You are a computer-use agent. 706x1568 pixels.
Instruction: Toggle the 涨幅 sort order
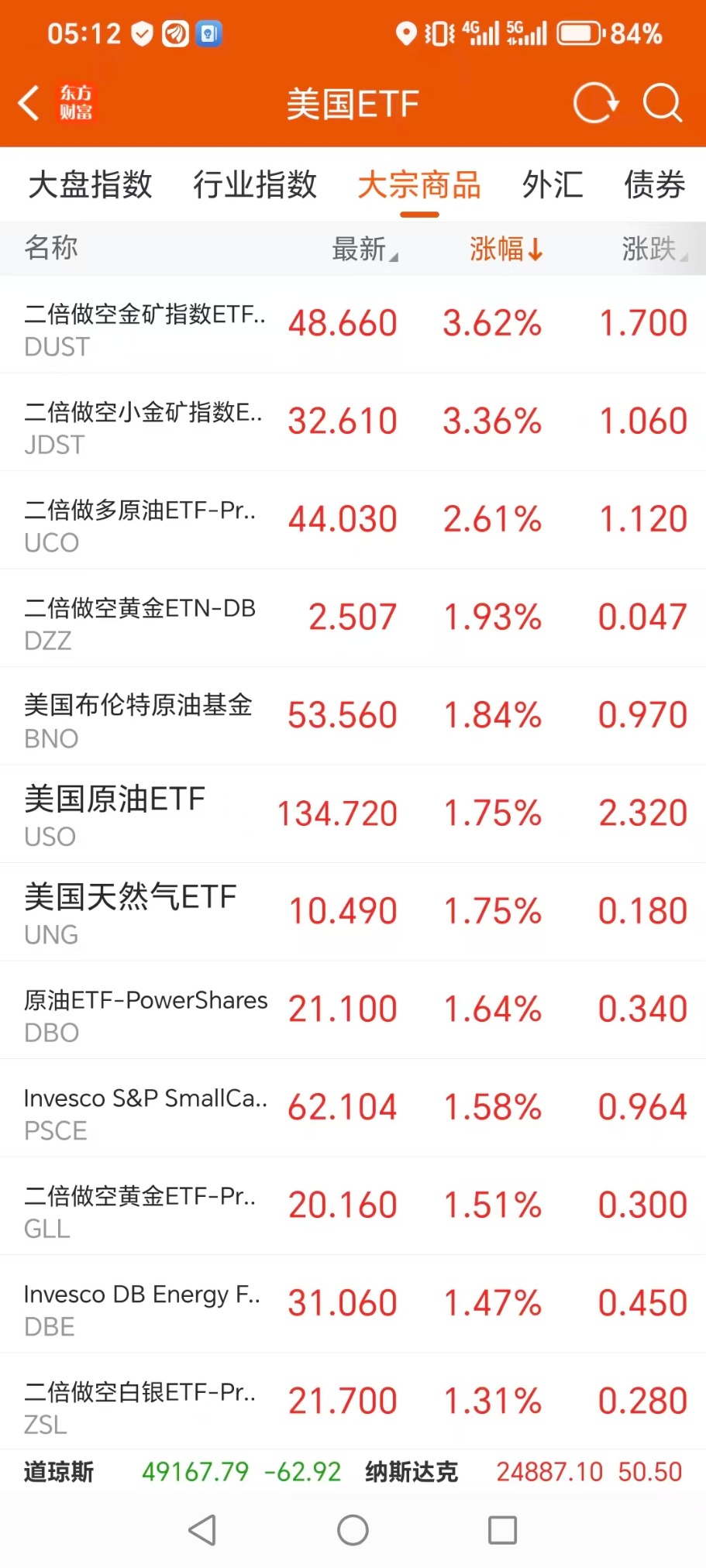click(x=505, y=249)
